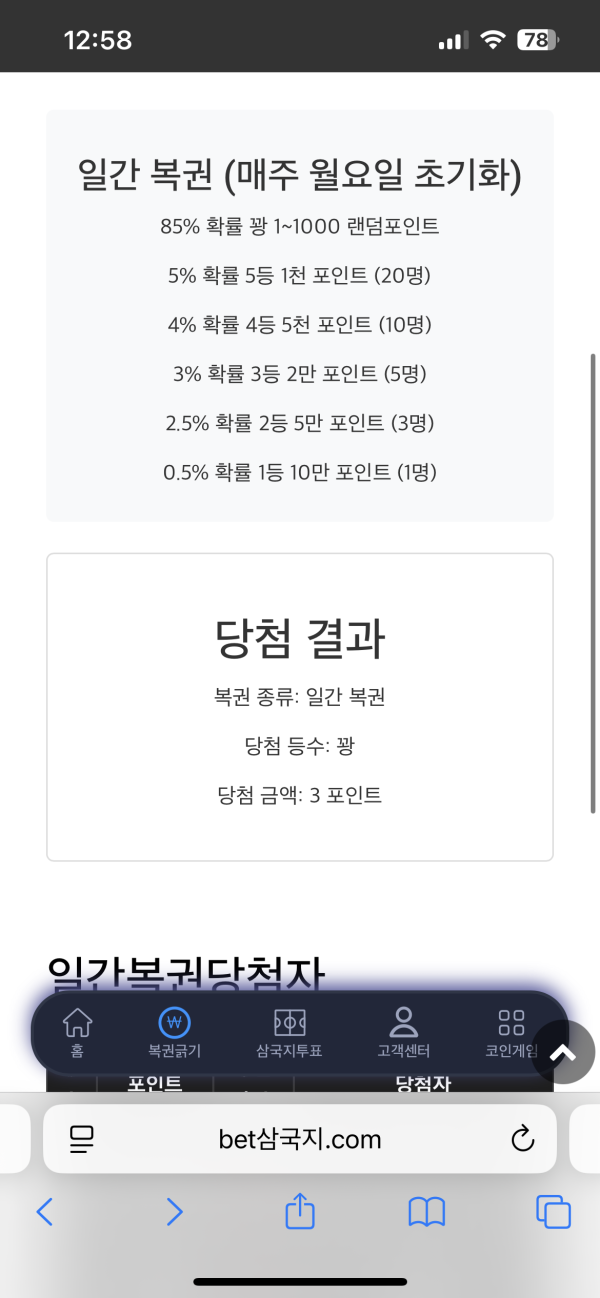Viewport: 600px width, 1298px height.
Task: Go to the 홈 tab
Action: [x=77, y=1033]
